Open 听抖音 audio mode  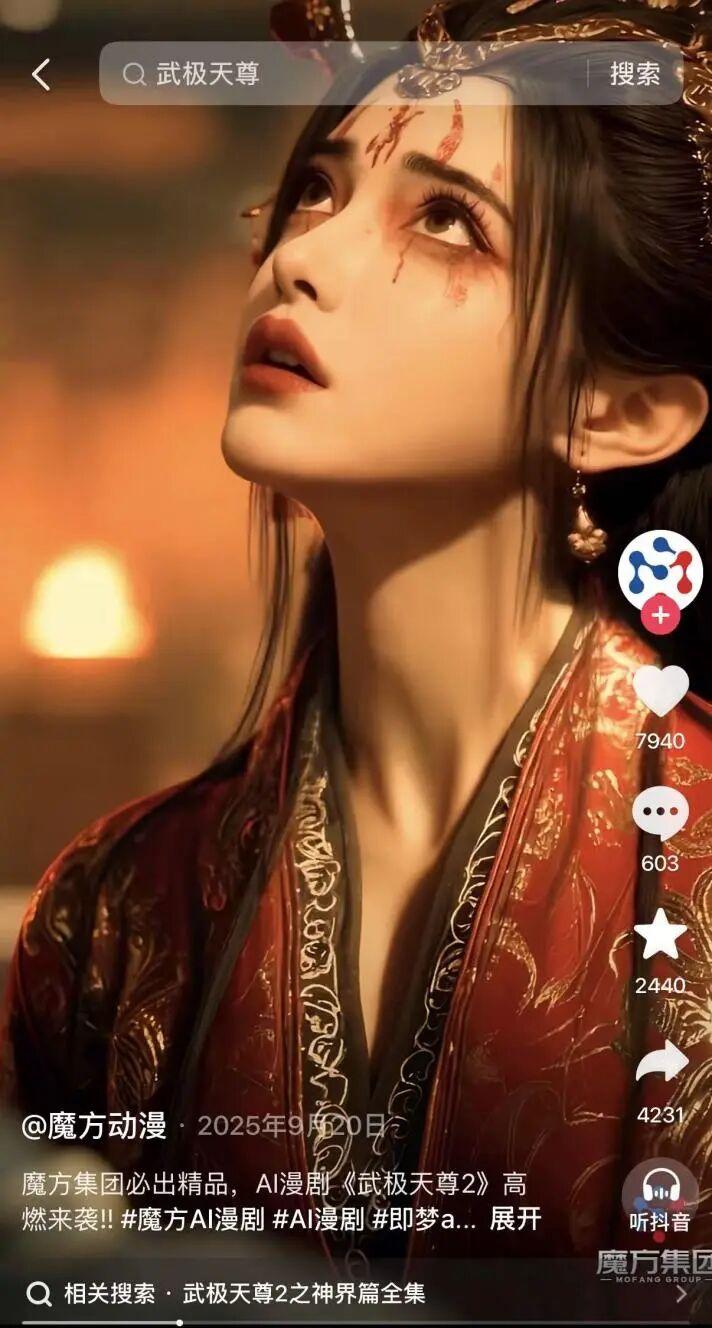(660, 1197)
